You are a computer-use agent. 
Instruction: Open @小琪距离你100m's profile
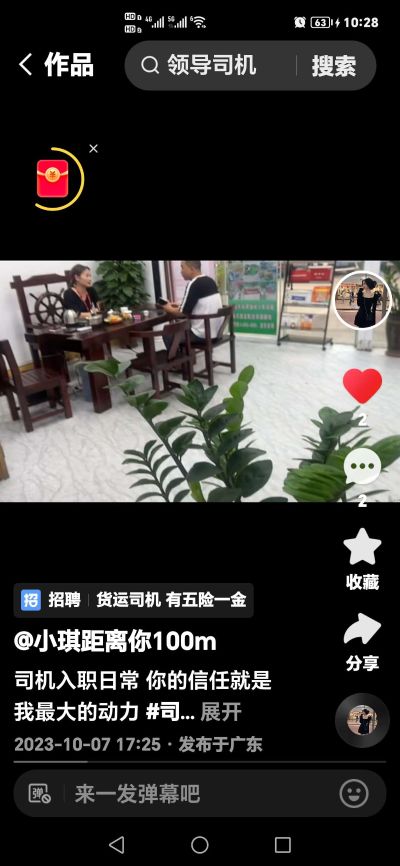115,642
